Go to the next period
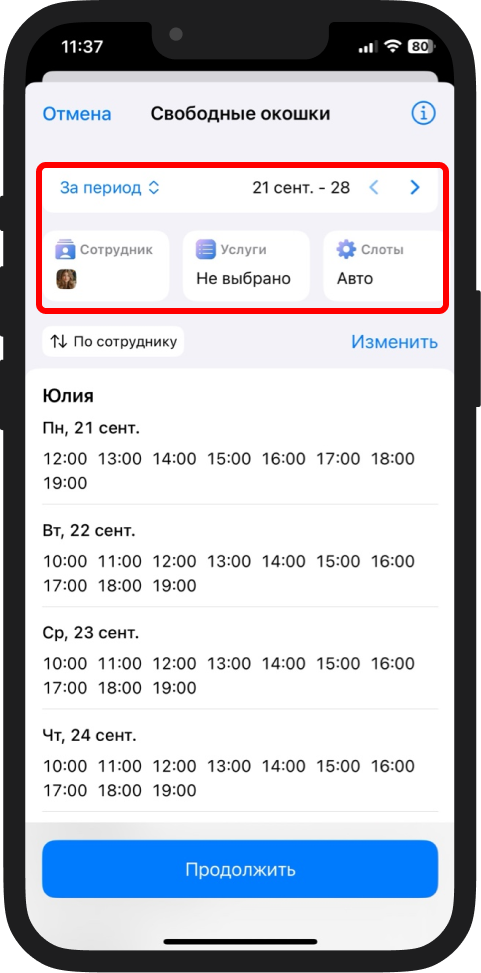The height and width of the screenshot is (973, 481). click(x=415, y=187)
